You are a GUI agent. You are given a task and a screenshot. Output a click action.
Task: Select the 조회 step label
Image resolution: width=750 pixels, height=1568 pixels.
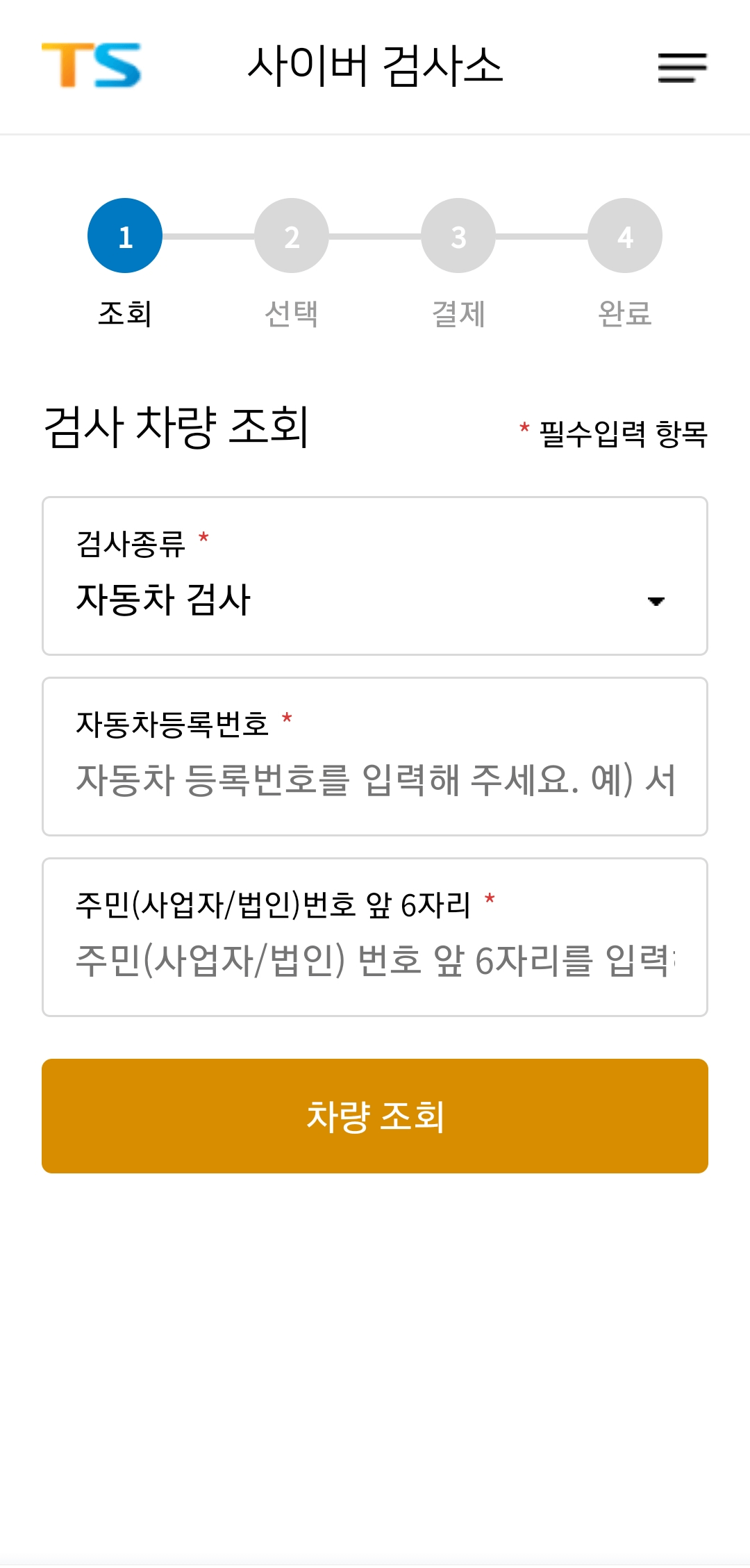pos(125,314)
